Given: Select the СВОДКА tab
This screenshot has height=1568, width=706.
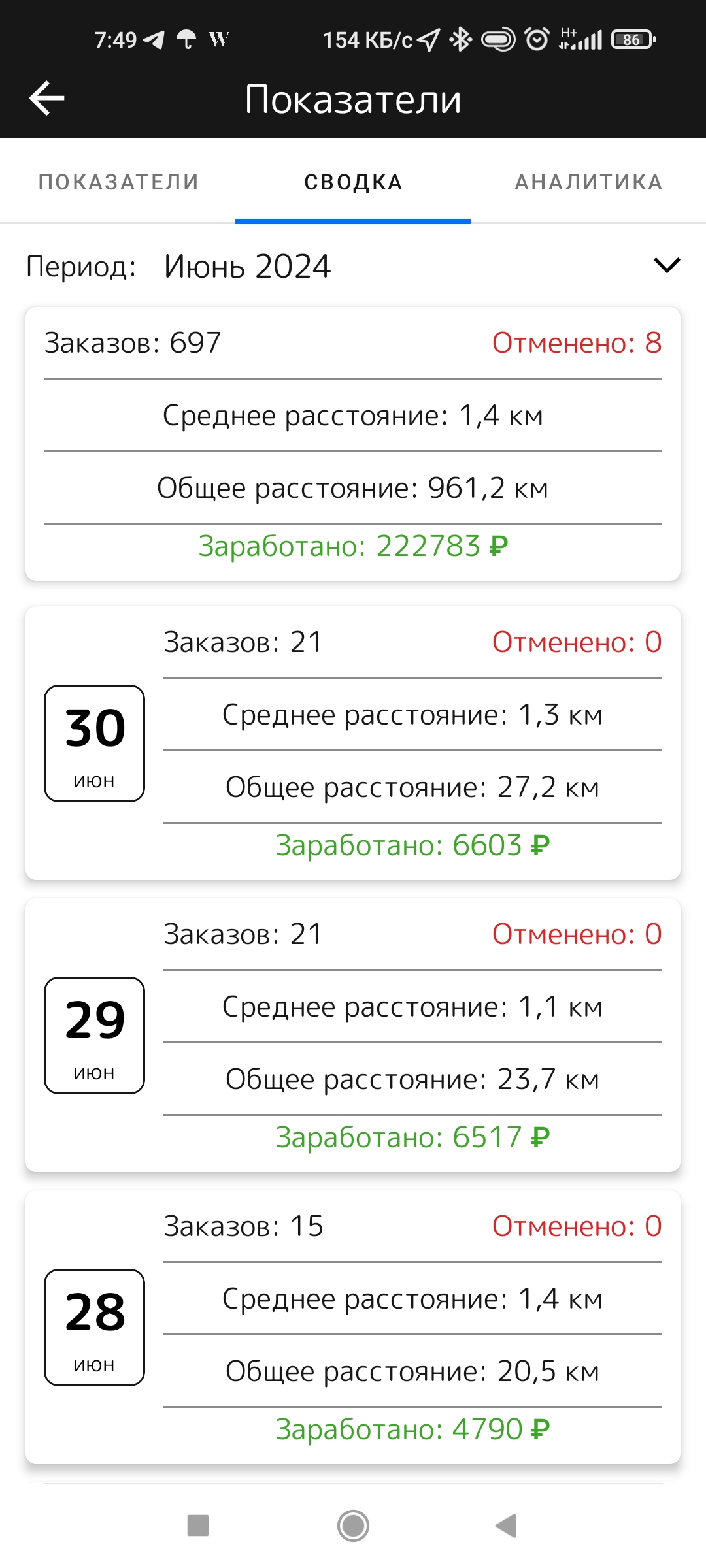Looking at the screenshot, I should pyautogui.click(x=353, y=182).
